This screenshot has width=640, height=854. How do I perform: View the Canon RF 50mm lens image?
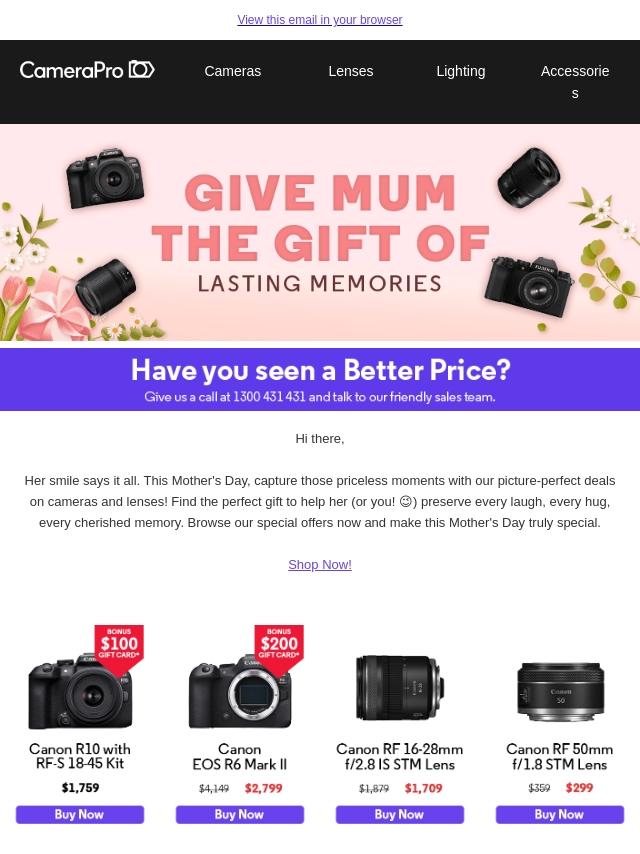click(560, 690)
